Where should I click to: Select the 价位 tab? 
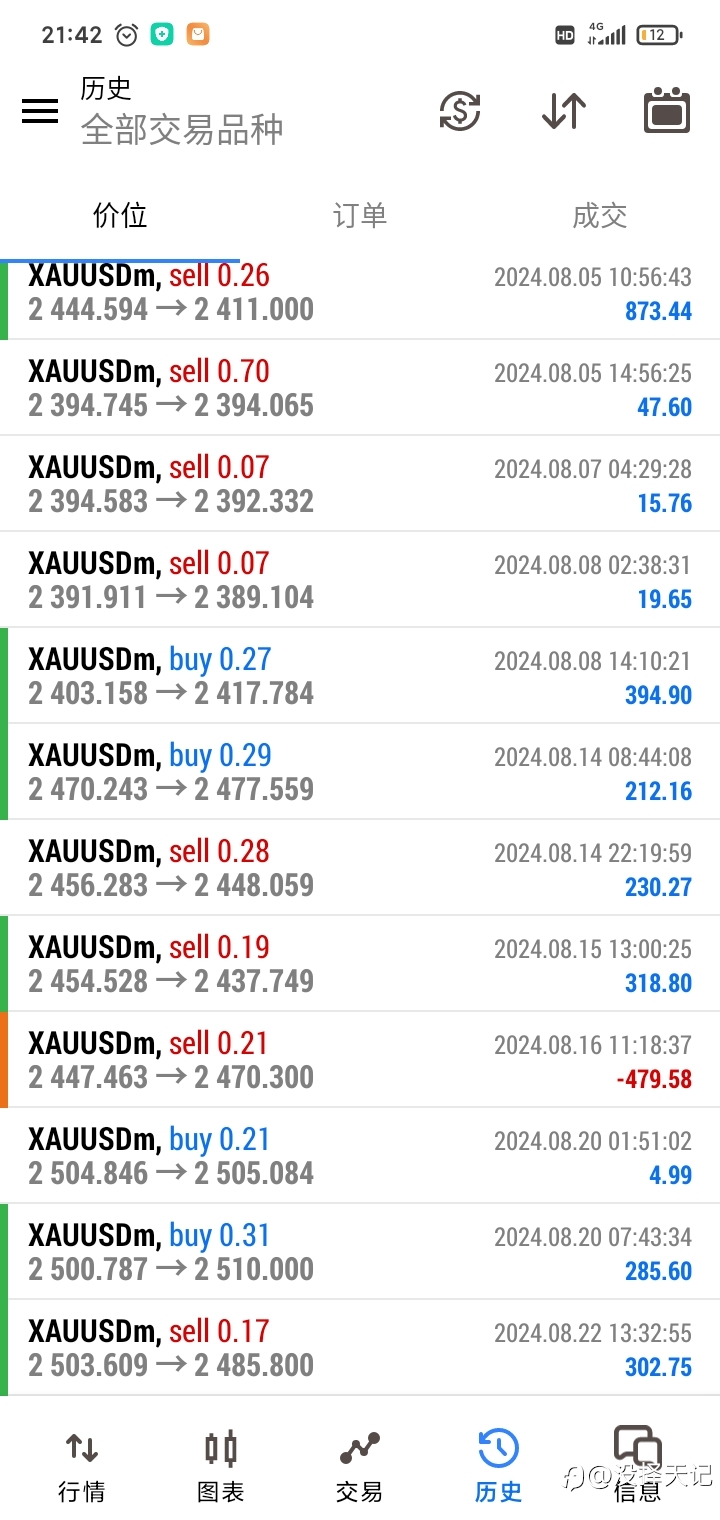click(120, 216)
